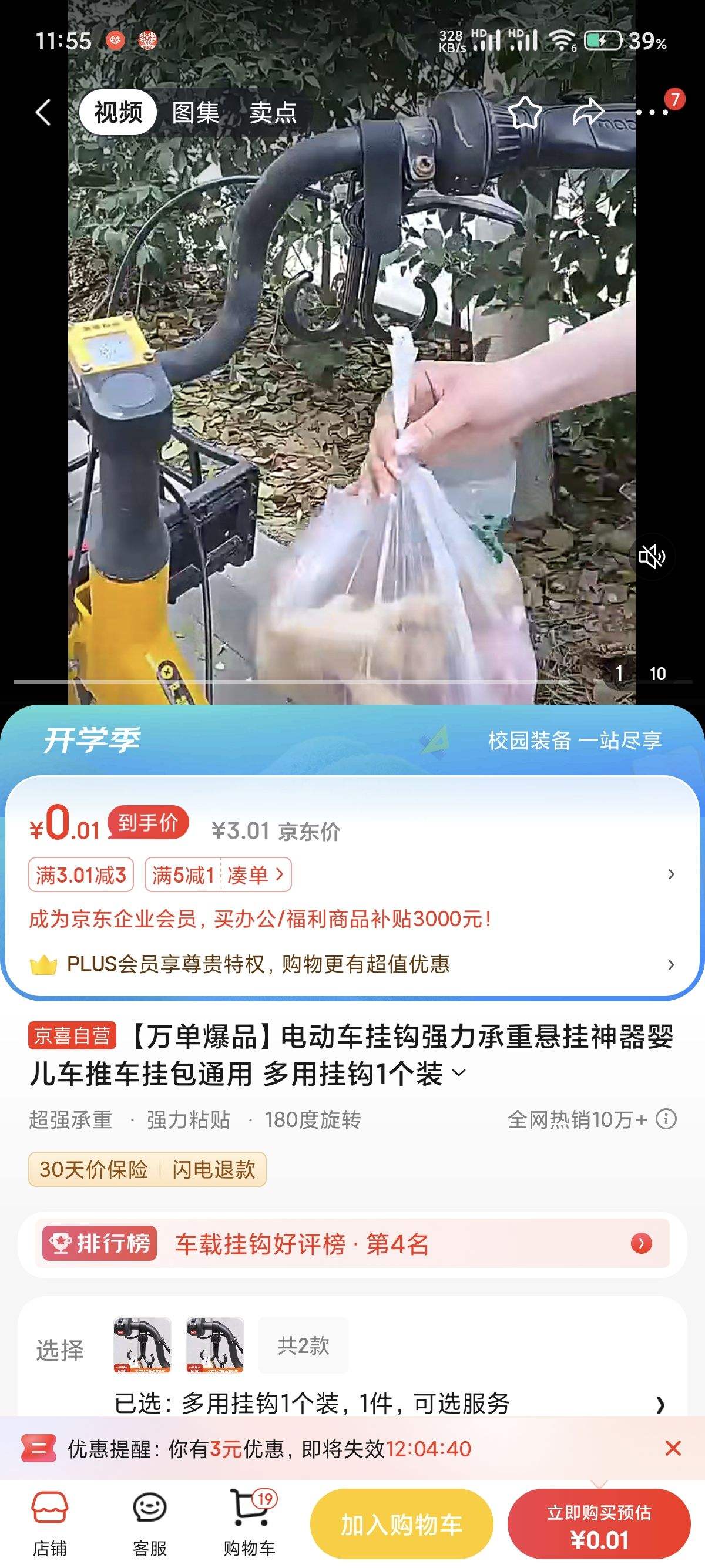705x1568 pixels.
Task: Favorite this product with the star icon
Action: [524, 113]
